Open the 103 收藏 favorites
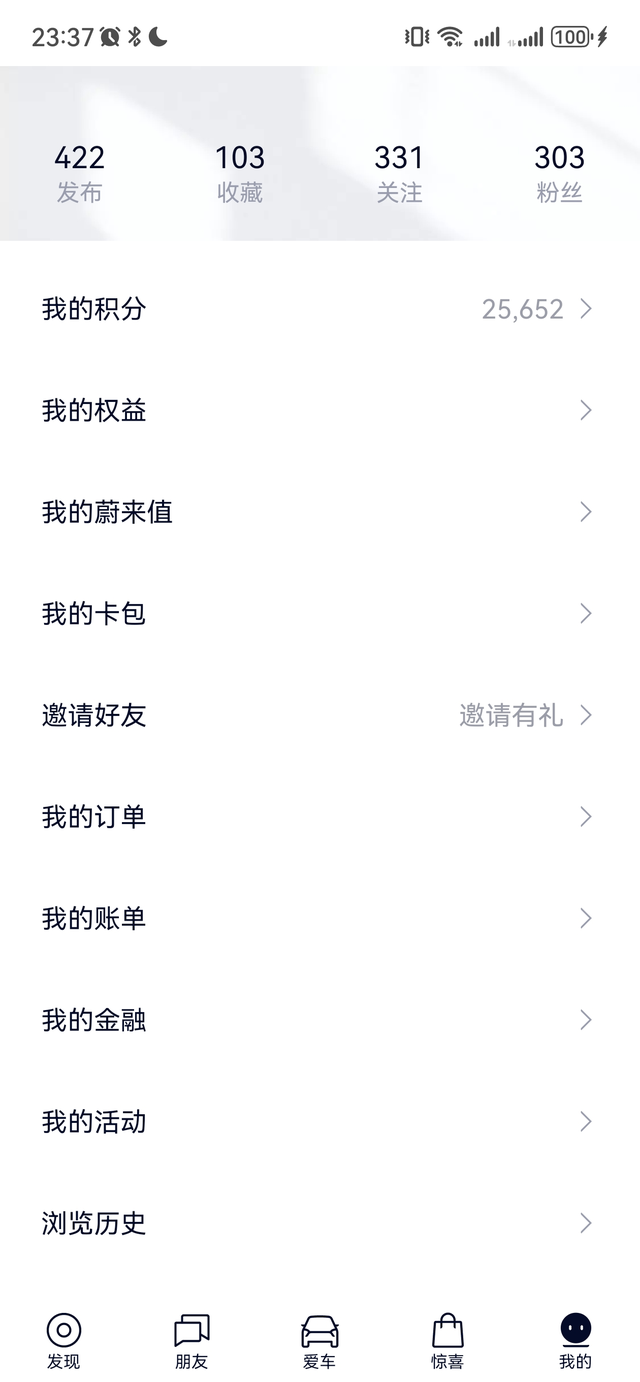 pyautogui.click(x=240, y=173)
